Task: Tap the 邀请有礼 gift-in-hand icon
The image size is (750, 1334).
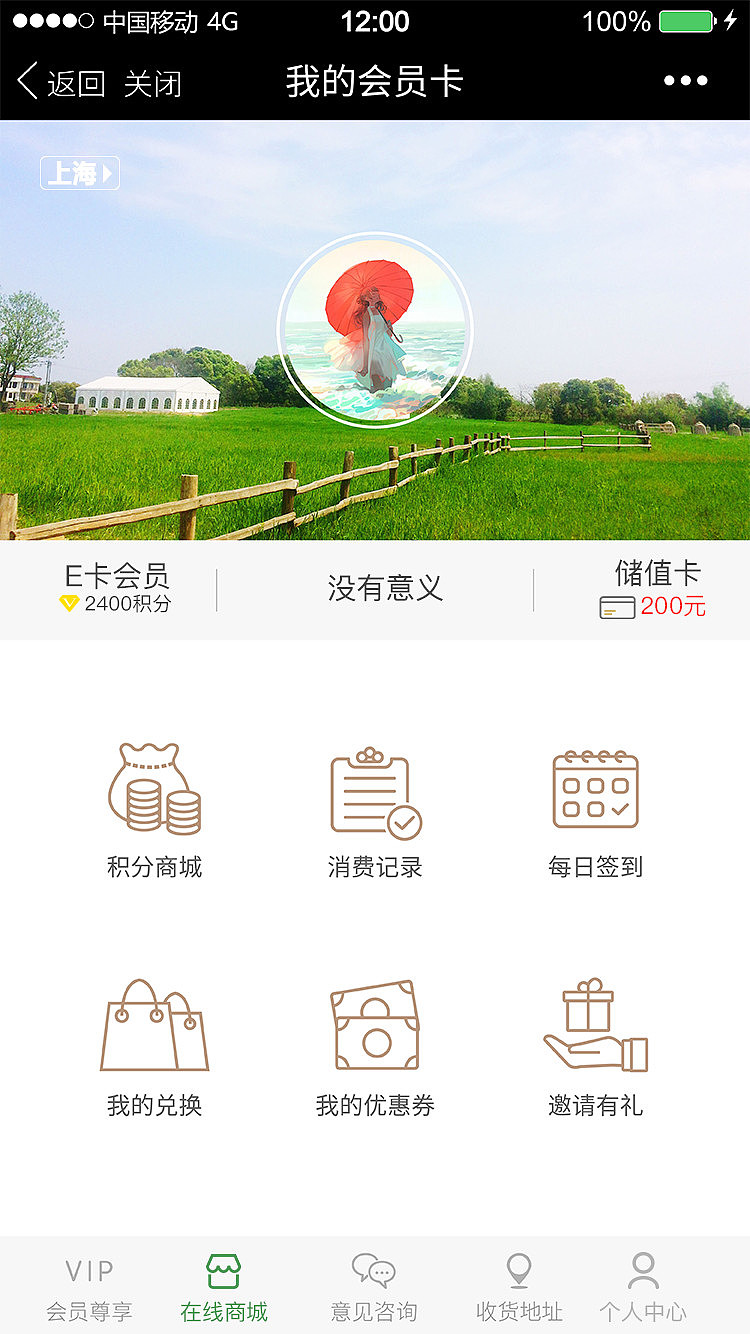Action: coord(596,1020)
